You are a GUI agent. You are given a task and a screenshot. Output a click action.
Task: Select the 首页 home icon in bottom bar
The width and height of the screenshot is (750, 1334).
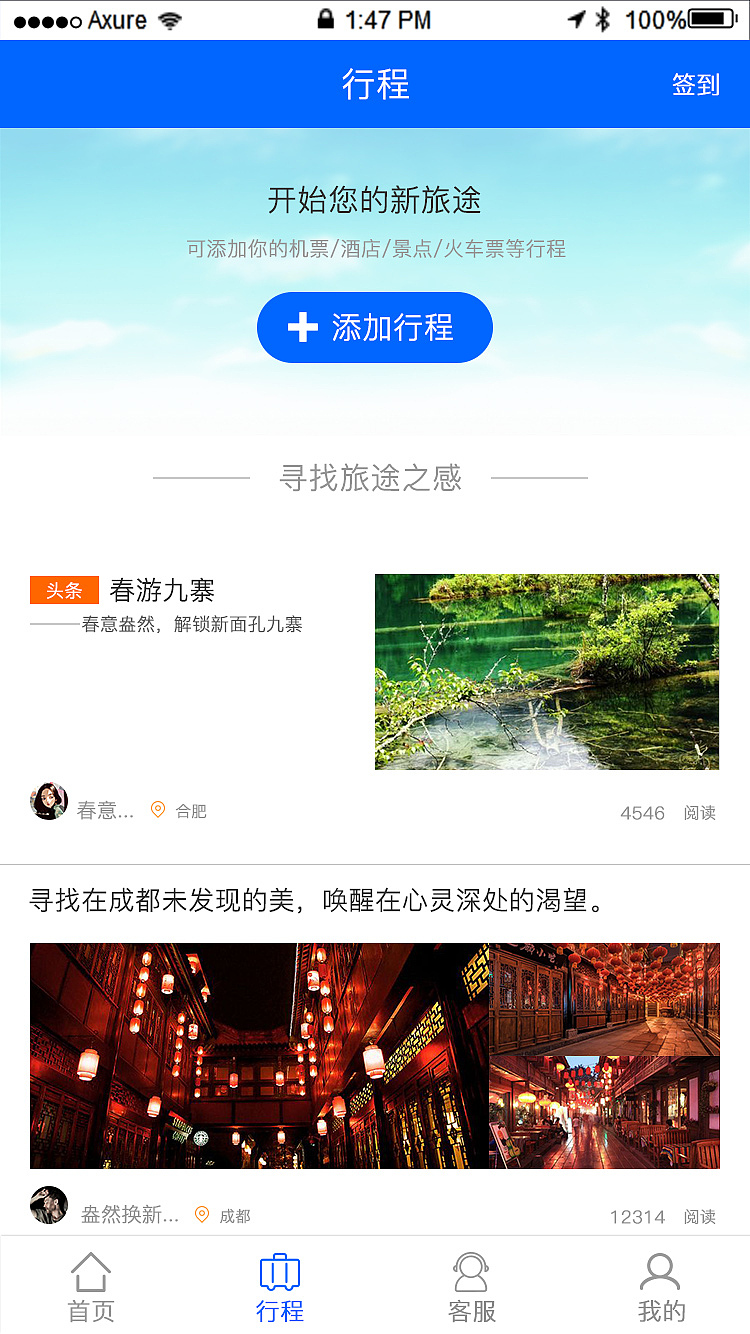[x=91, y=1274]
